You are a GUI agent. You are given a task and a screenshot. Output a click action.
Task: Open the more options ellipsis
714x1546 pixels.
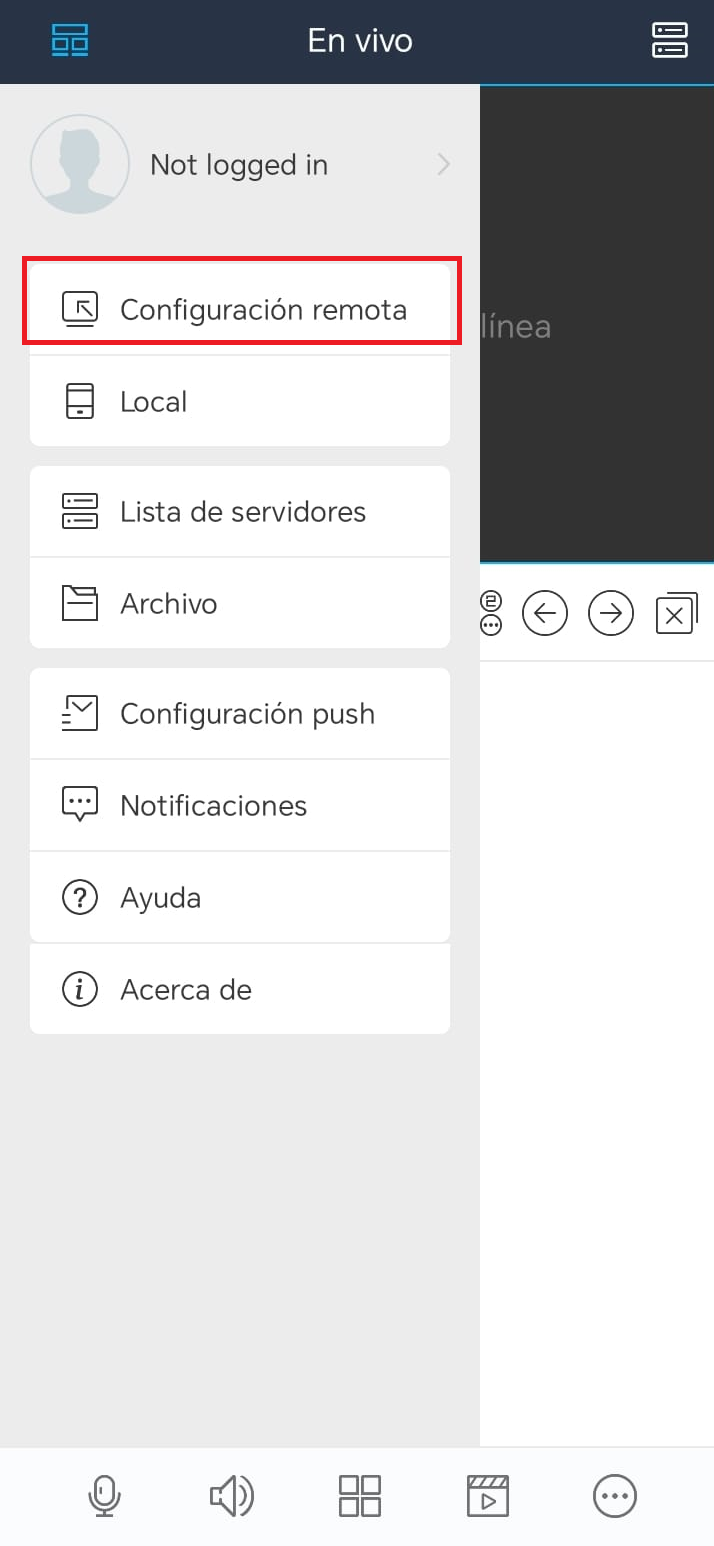click(x=615, y=1497)
